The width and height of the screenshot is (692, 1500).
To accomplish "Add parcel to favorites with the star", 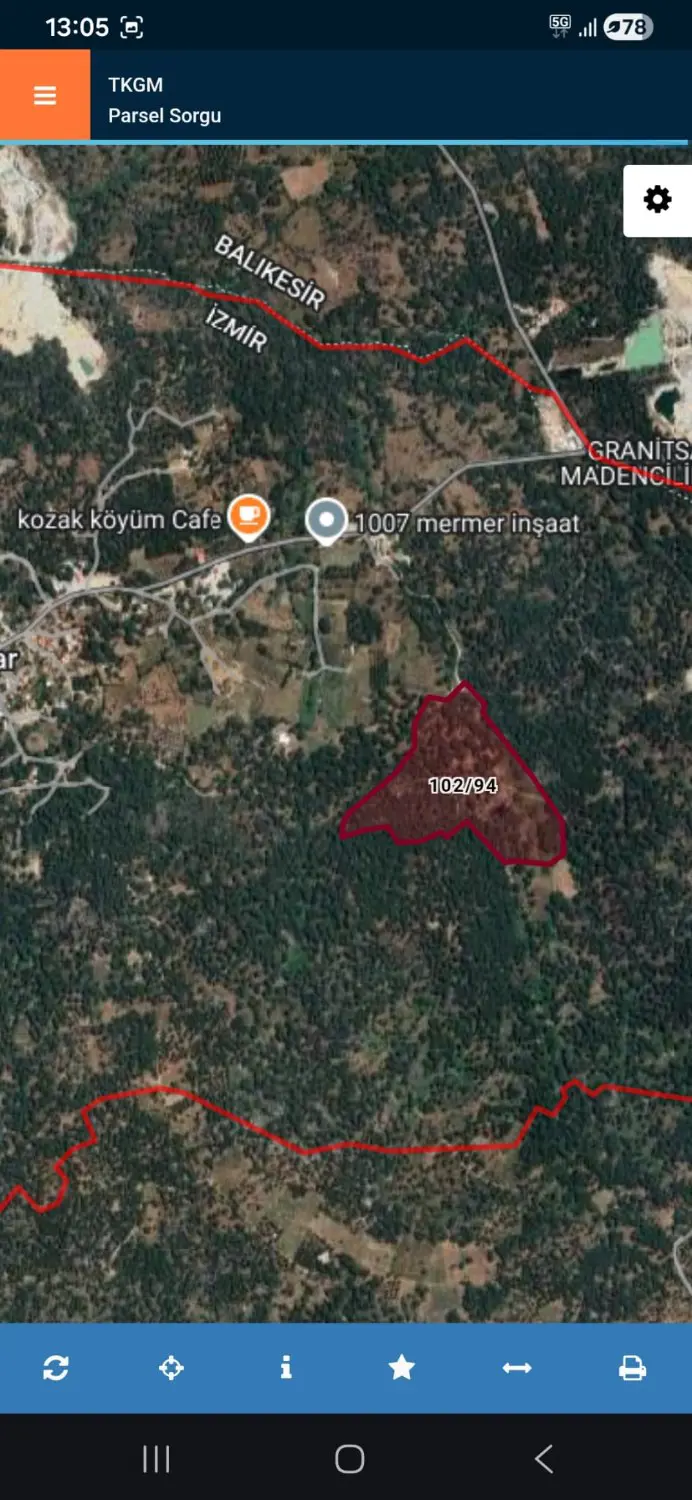I will click(402, 1367).
